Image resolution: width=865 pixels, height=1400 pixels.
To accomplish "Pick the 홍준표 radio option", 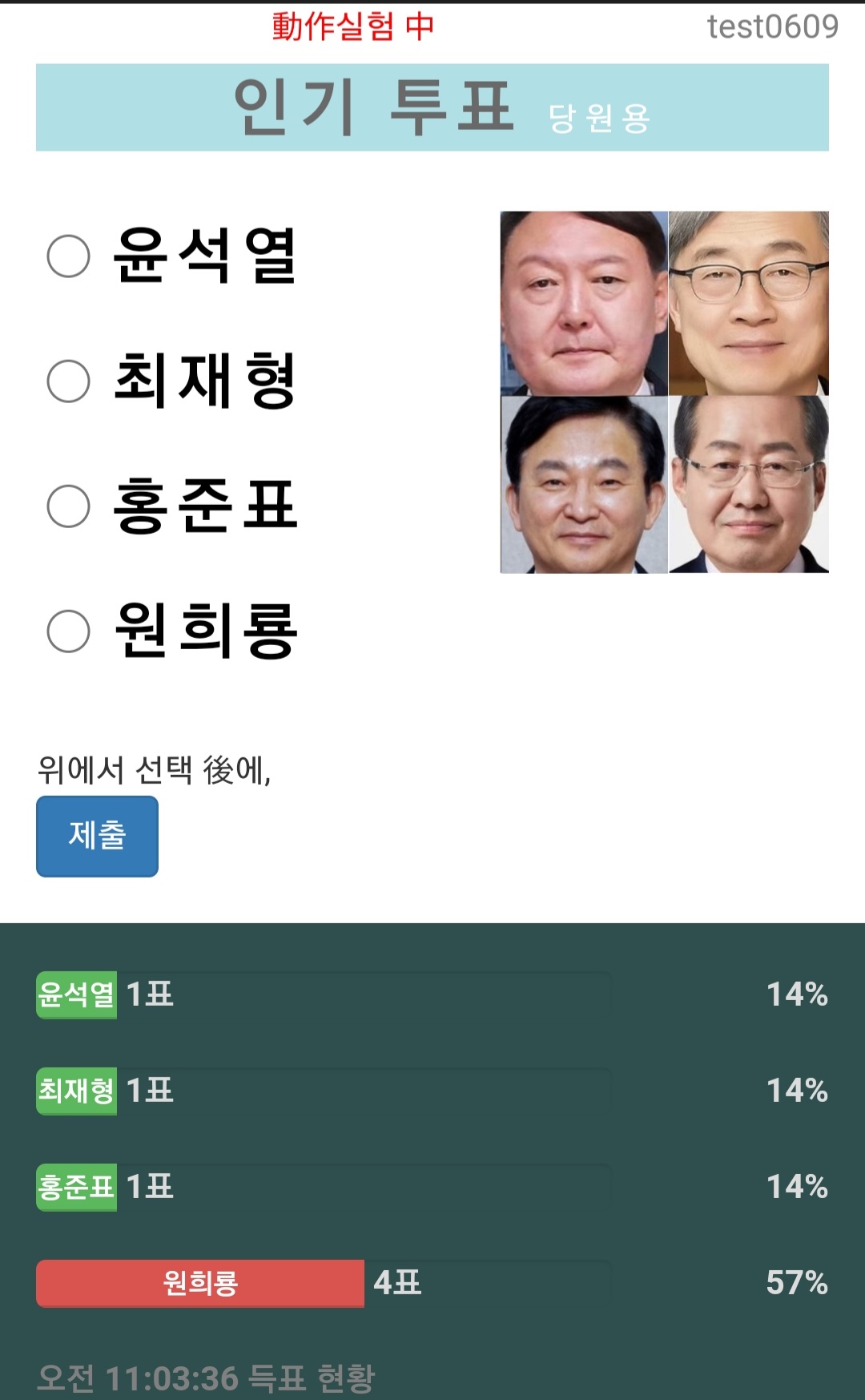I will click(x=69, y=506).
